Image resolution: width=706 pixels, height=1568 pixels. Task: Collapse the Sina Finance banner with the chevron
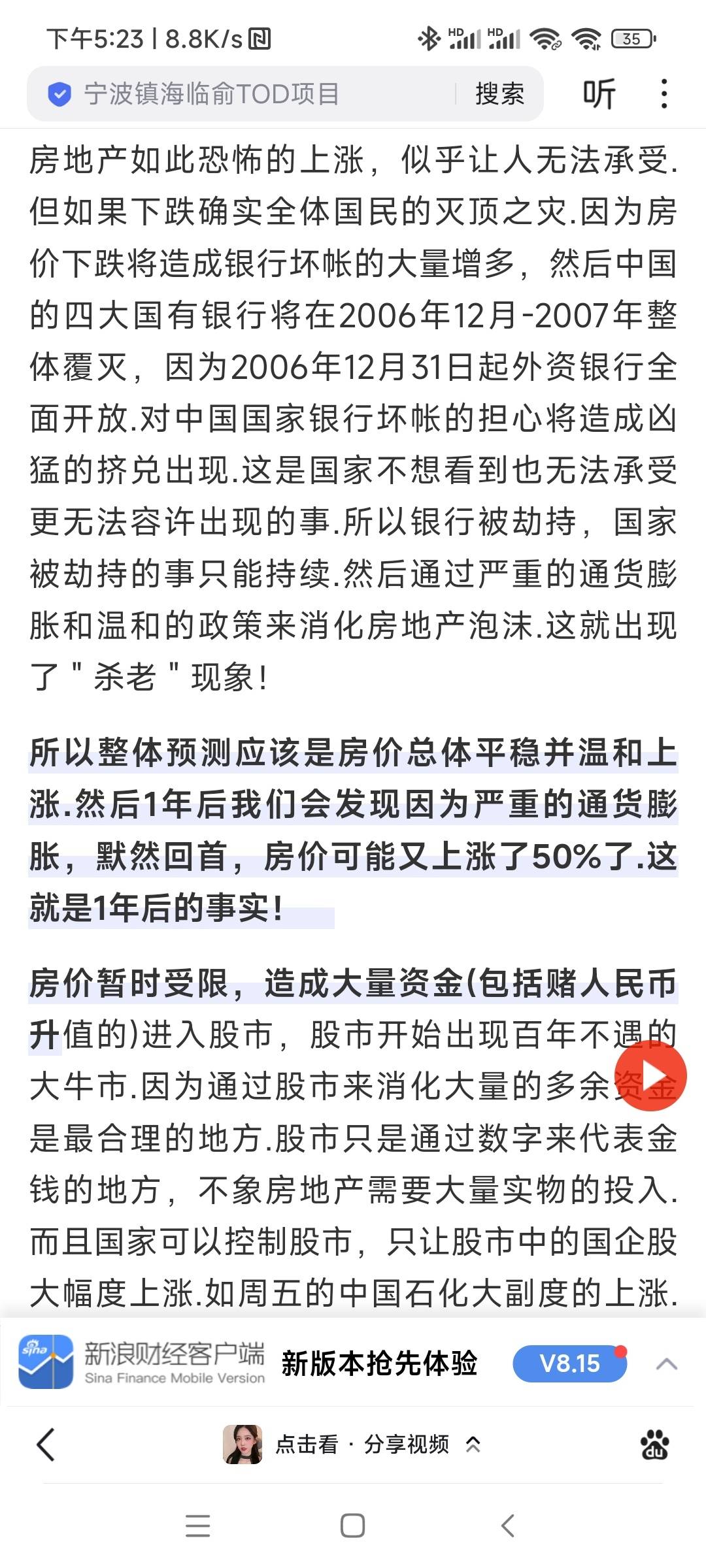(x=666, y=1364)
